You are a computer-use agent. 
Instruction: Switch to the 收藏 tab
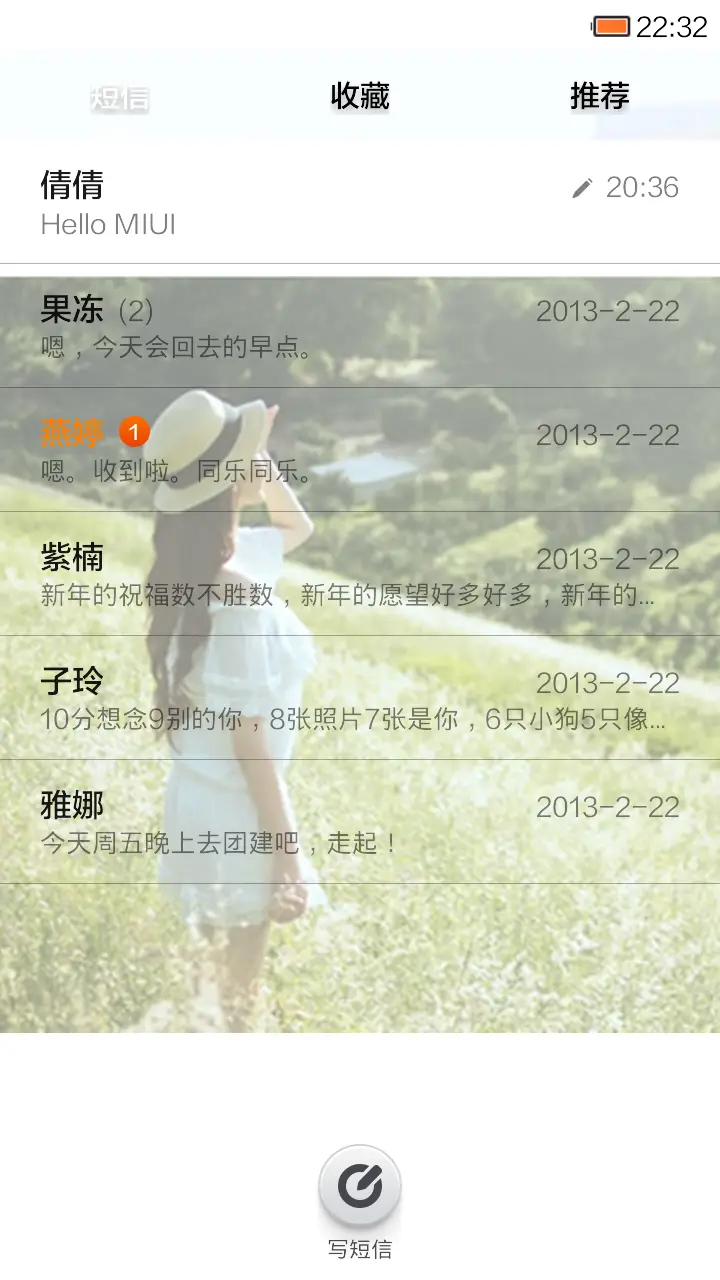point(359,96)
